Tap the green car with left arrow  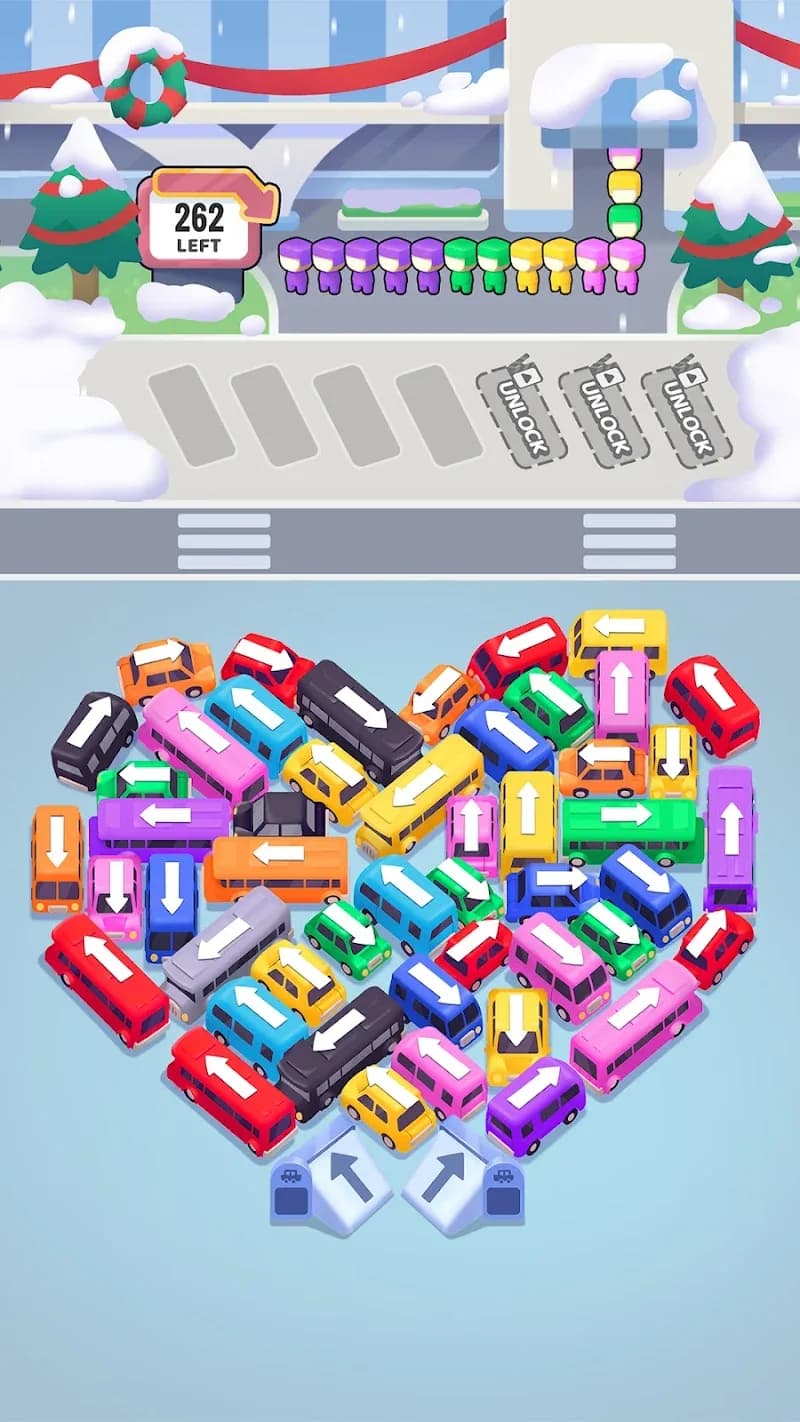pyautogui.click(x=143, y=778)
